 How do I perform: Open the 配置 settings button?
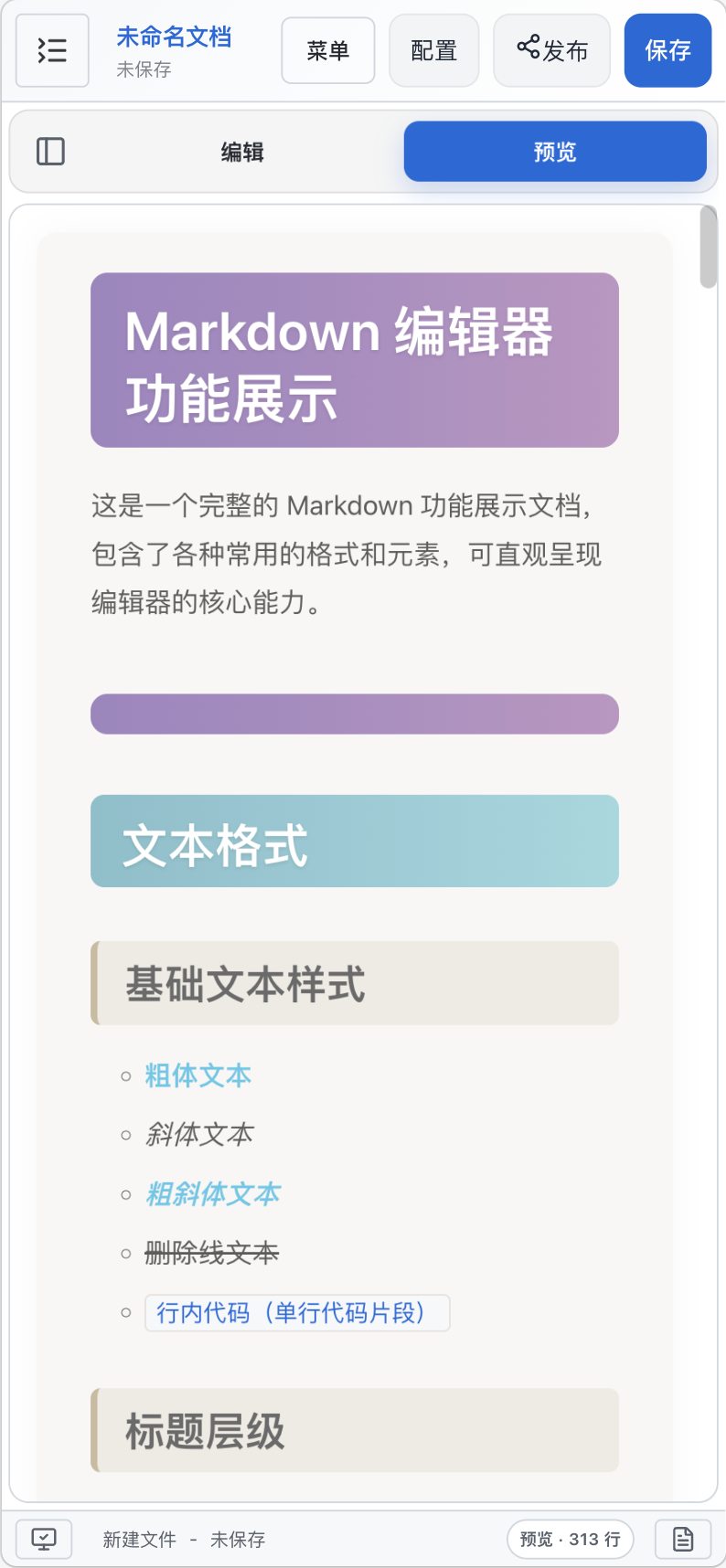(433, 50)
